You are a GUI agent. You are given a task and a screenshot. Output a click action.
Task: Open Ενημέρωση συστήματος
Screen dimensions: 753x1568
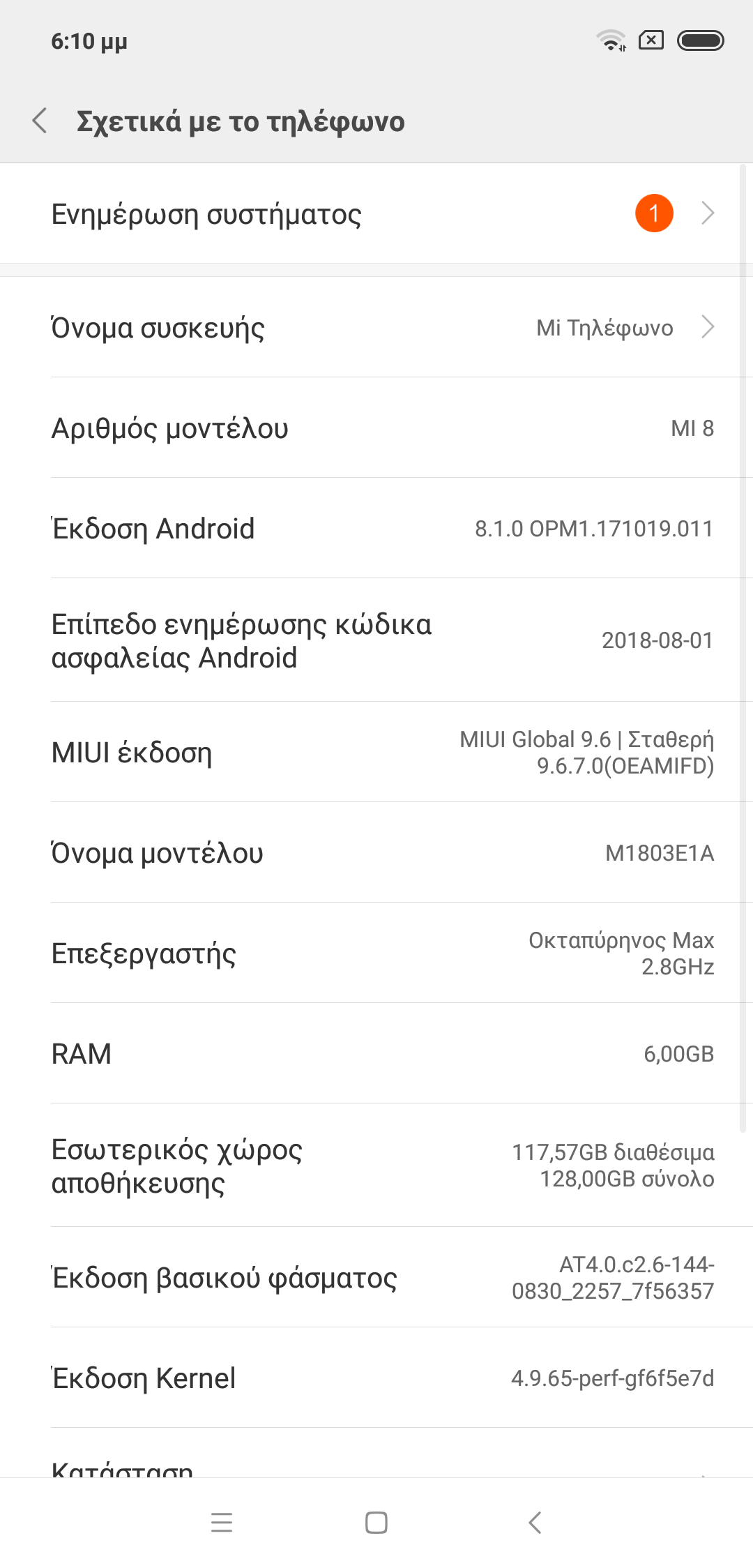tap(376, 213)
